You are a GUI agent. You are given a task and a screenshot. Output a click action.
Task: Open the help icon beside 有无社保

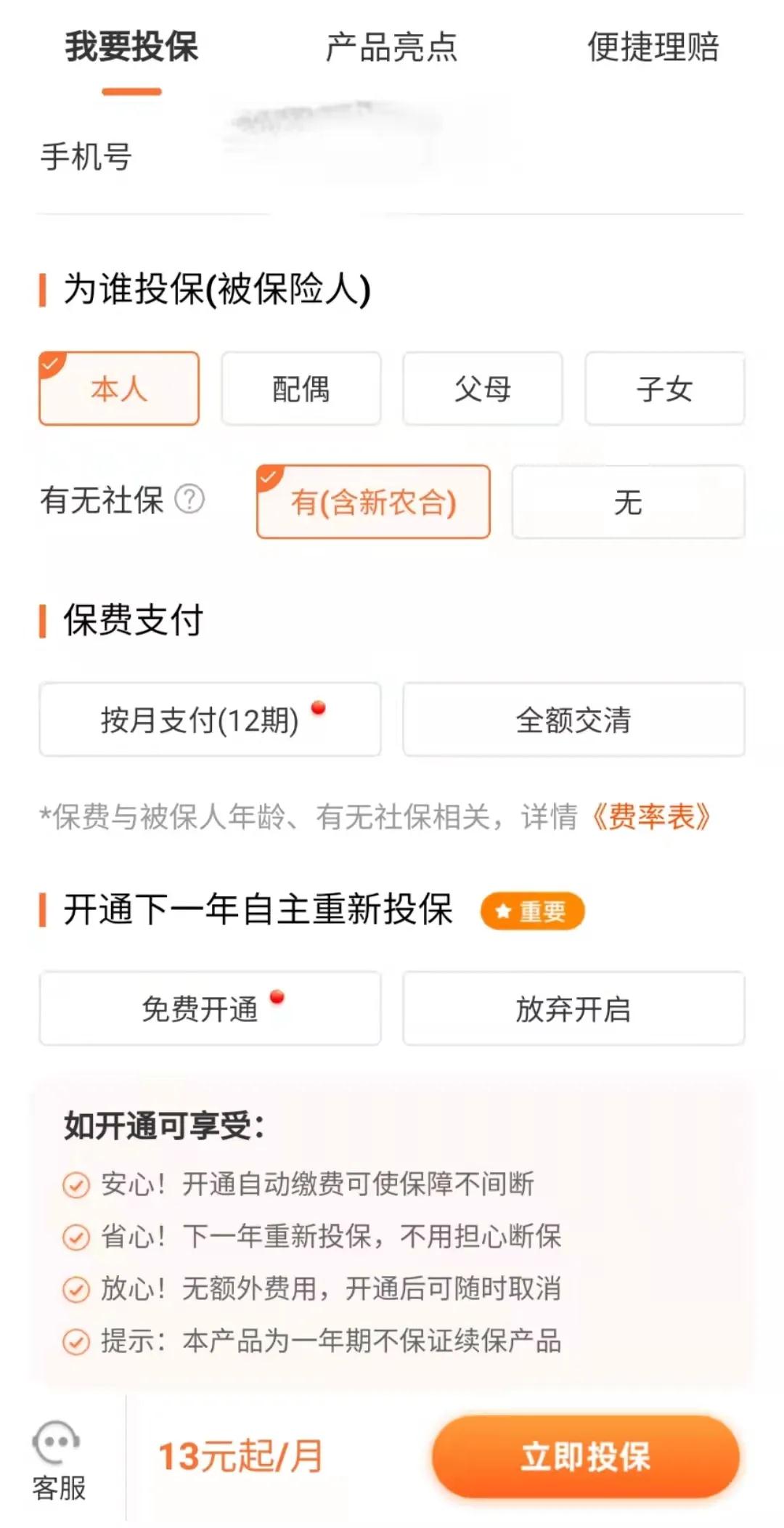pyautogui.click(x=190, y=500)
